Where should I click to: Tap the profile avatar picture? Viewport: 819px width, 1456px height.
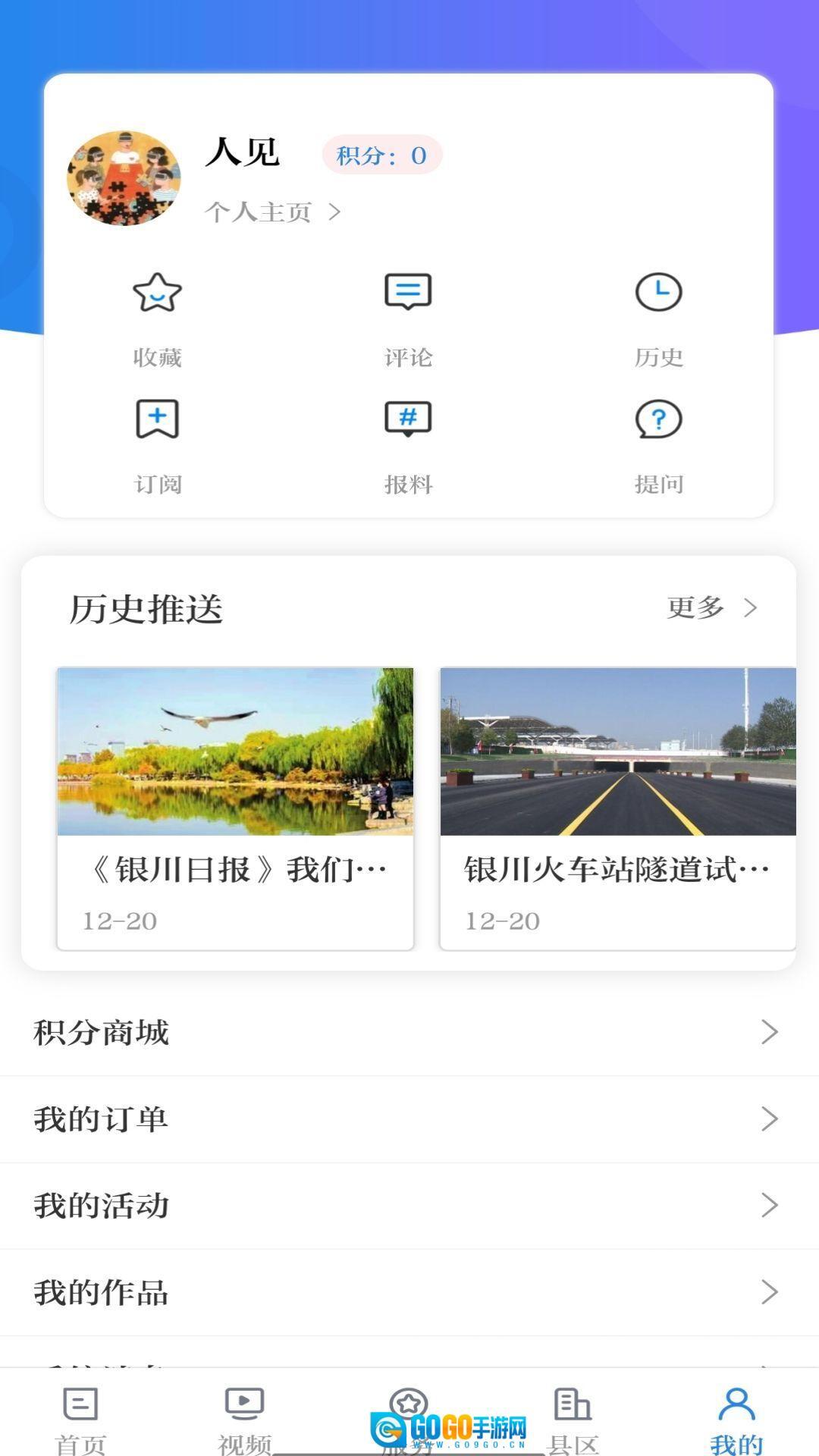coord(124,178)
